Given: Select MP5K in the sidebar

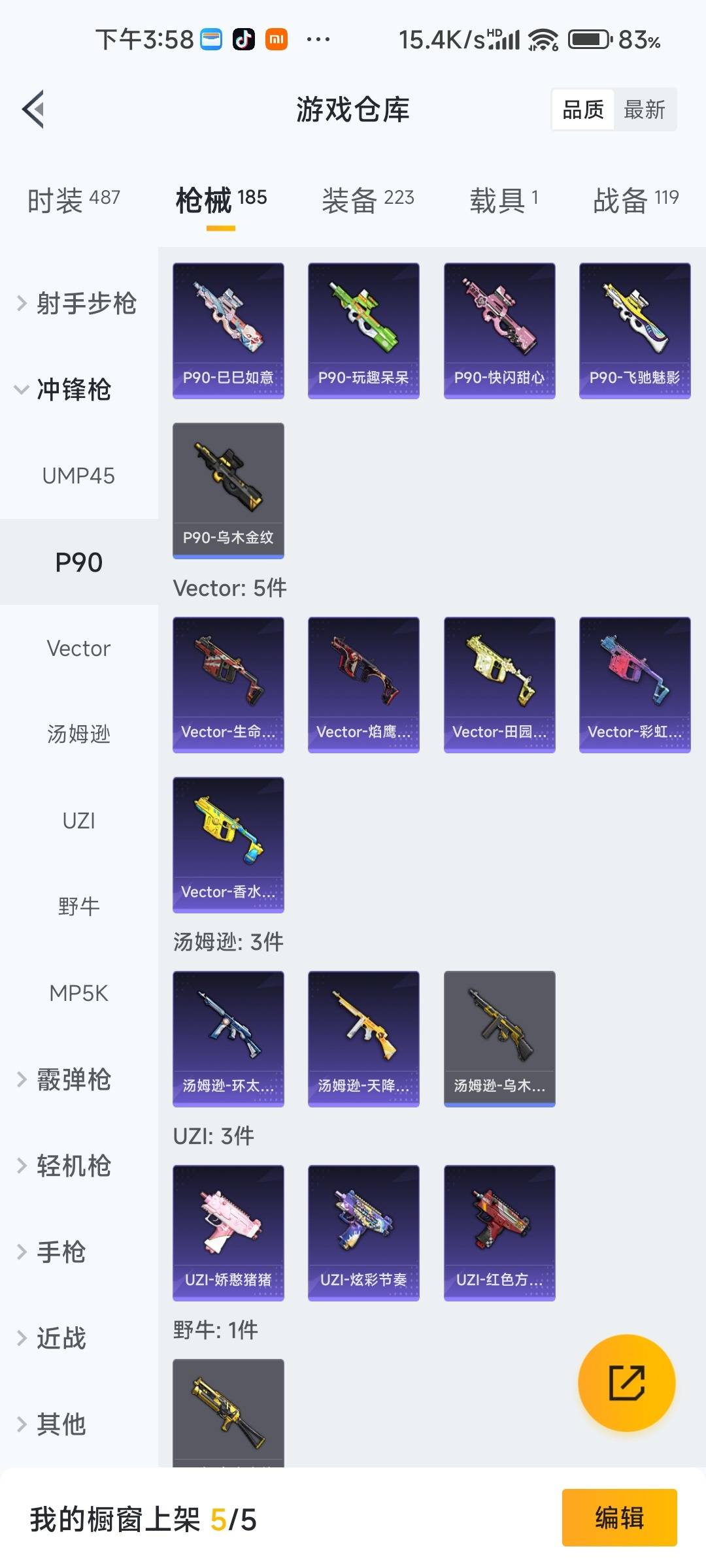Looking at the screenshot, I should click(x=78, y=993).
